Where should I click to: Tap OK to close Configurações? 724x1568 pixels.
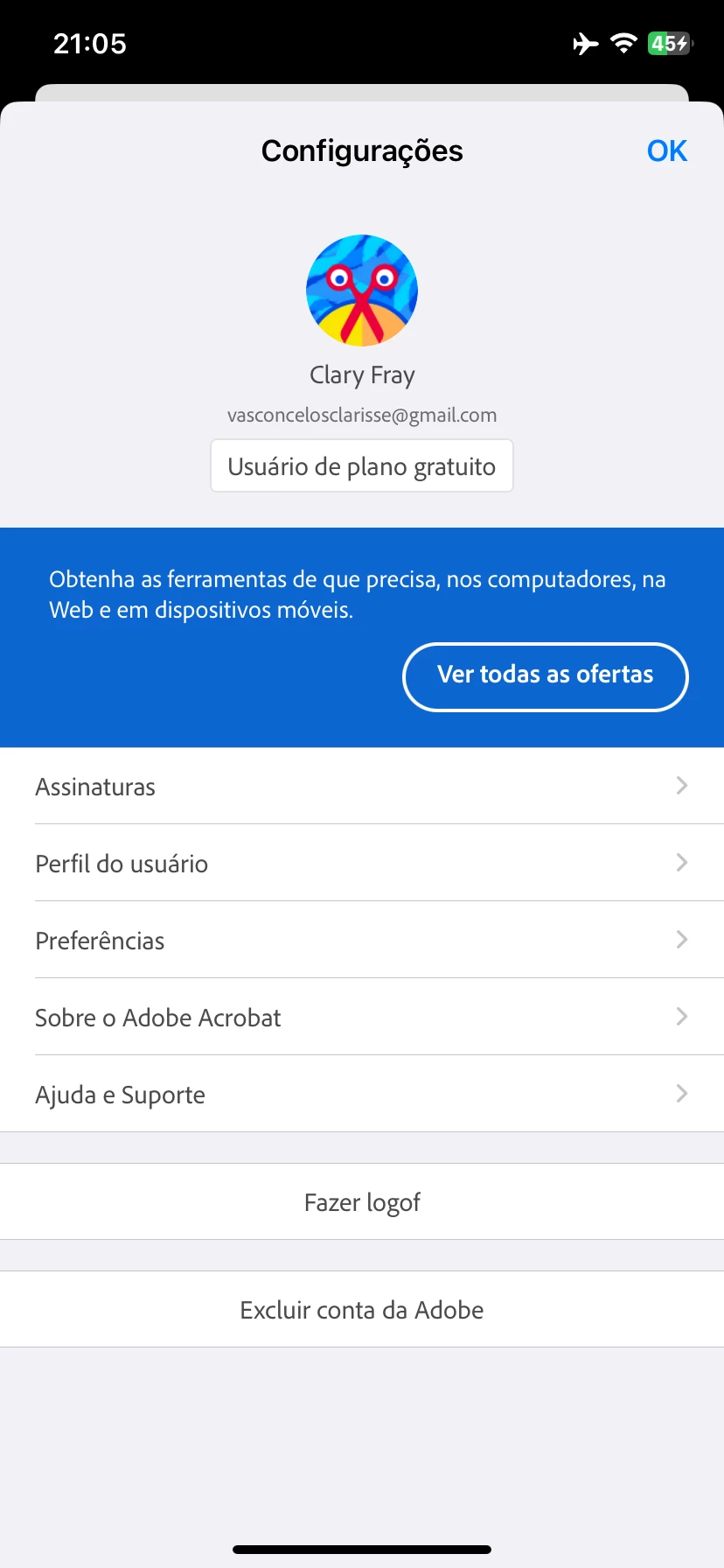click(666, 150)
